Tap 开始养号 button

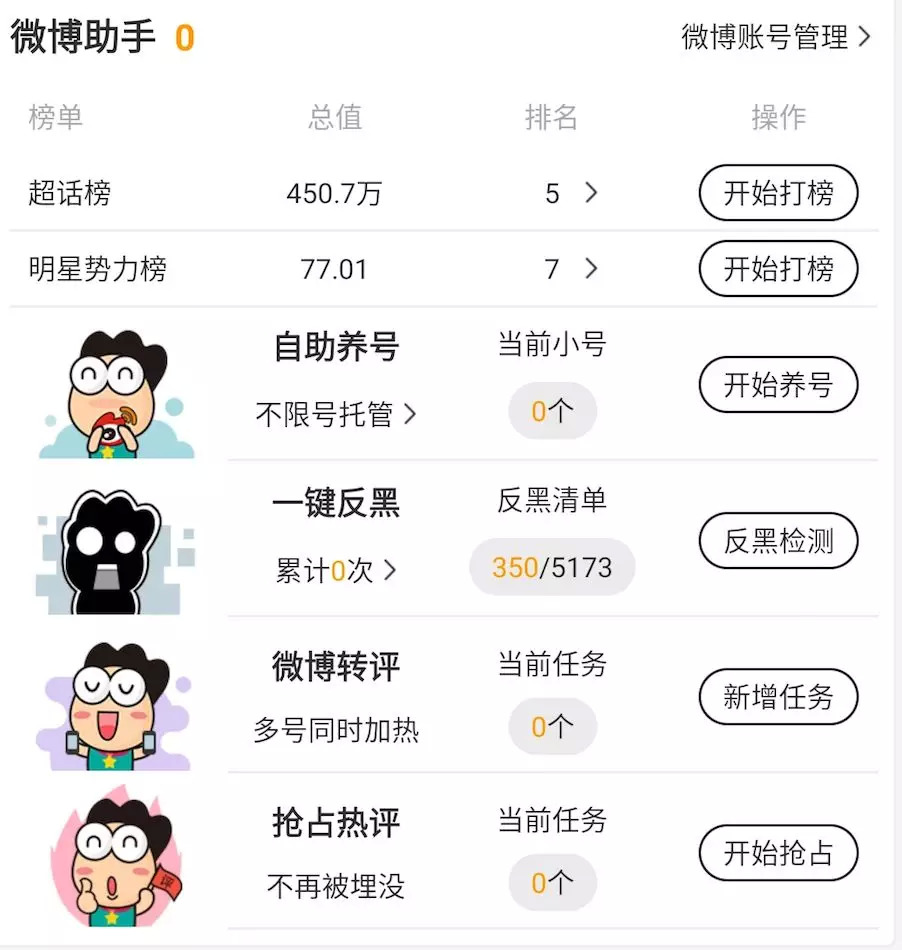point(777,385)
